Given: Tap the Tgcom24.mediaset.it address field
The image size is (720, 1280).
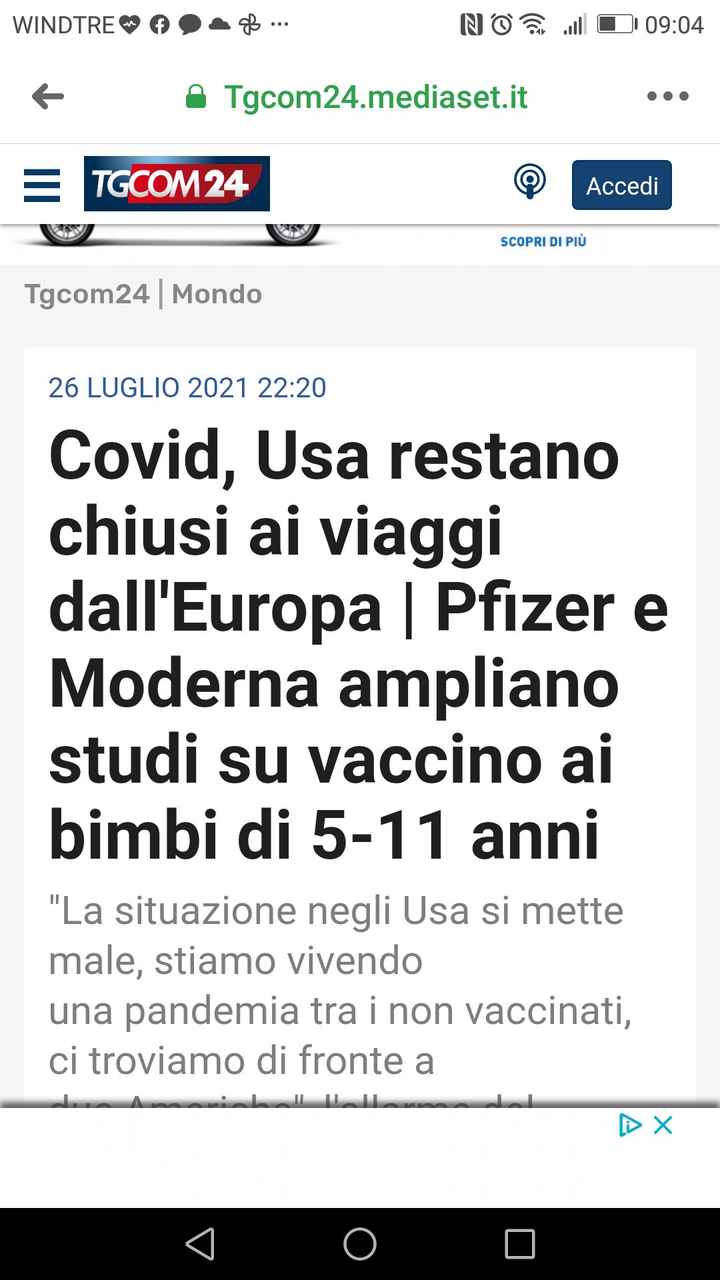Looking at the screenshot, I should point(375,96).
